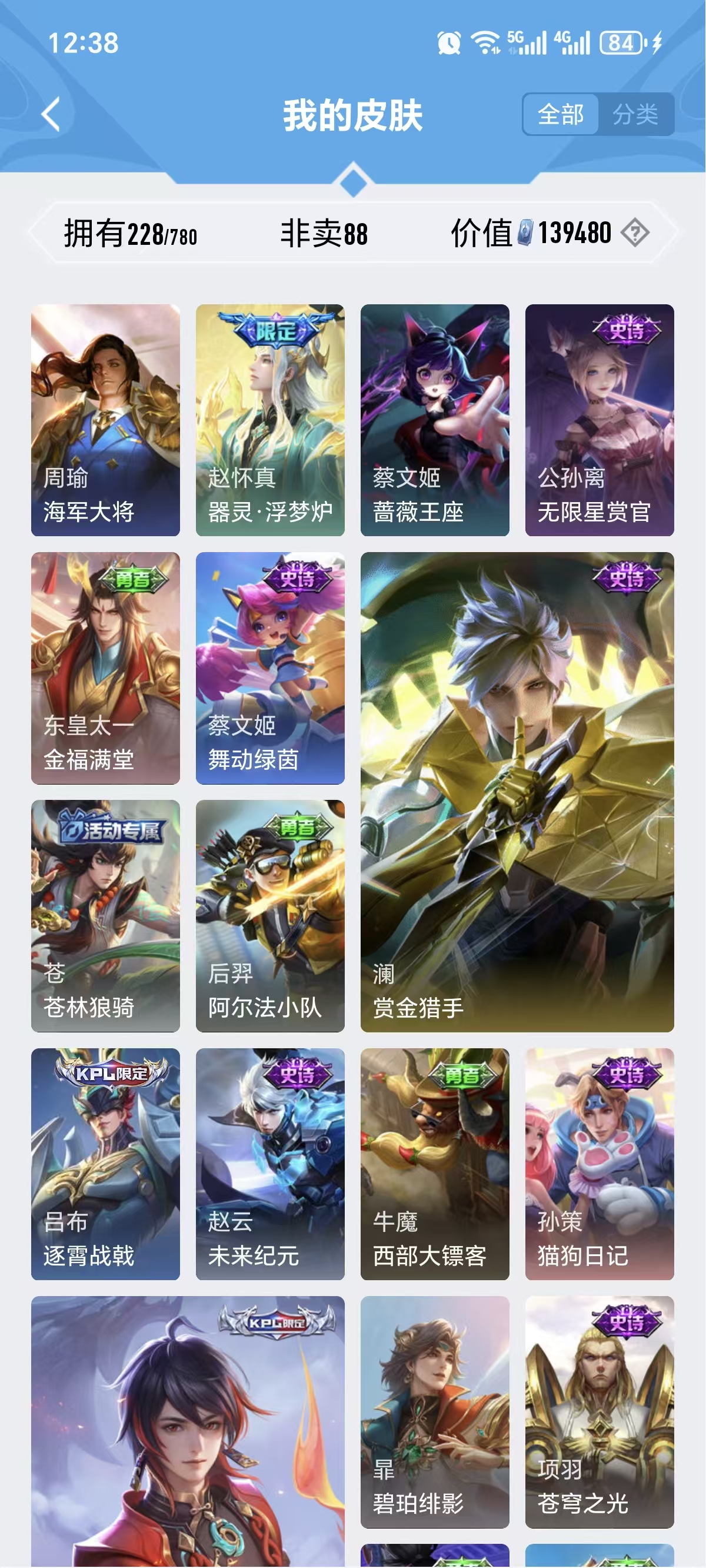Open the 晟 碧珀绯影 skin card
The height and width of the screenshot is (1568, 706).
435,1411
